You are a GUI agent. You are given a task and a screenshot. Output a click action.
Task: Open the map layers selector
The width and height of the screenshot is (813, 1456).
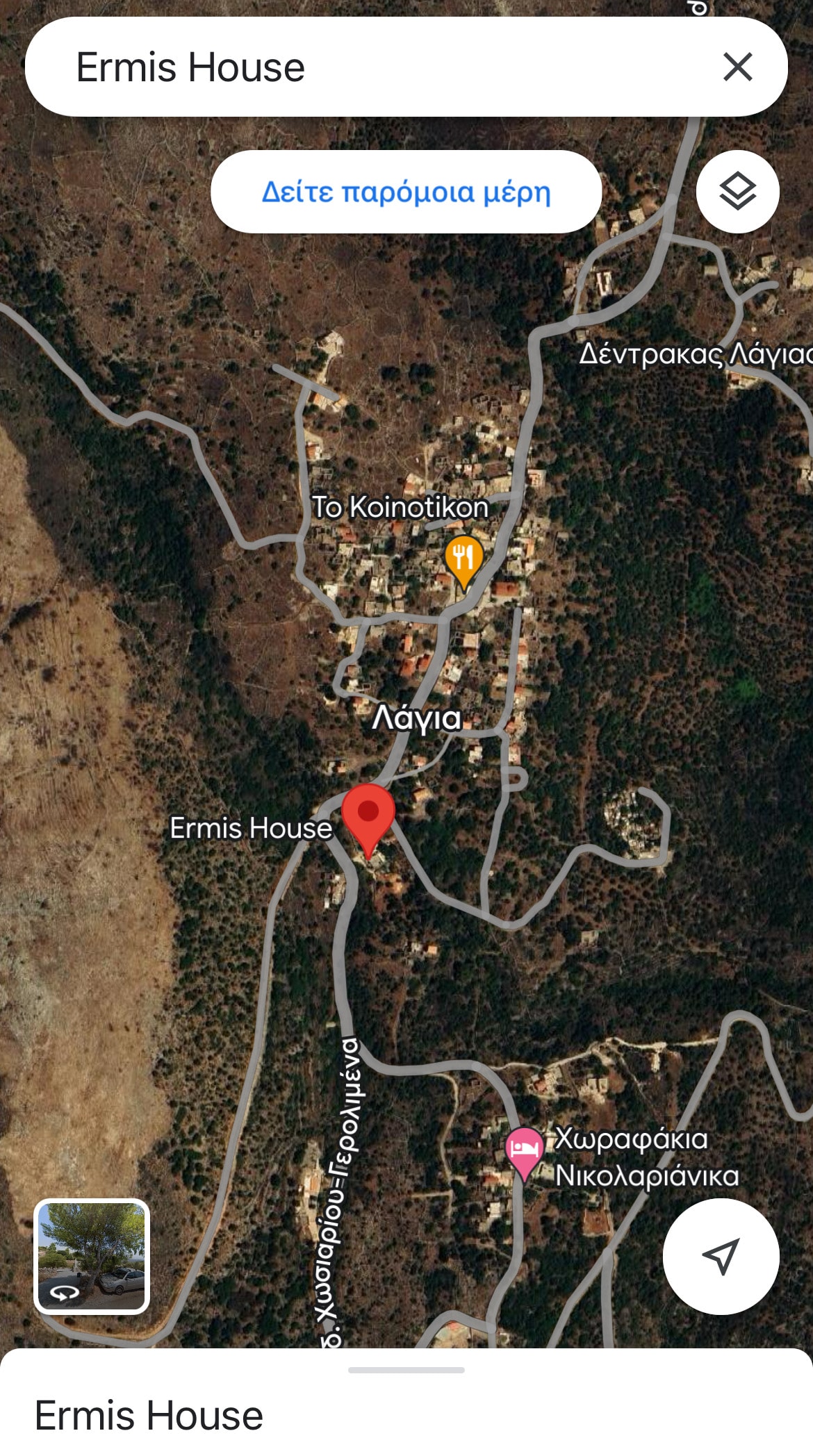(x=737, y=192)
